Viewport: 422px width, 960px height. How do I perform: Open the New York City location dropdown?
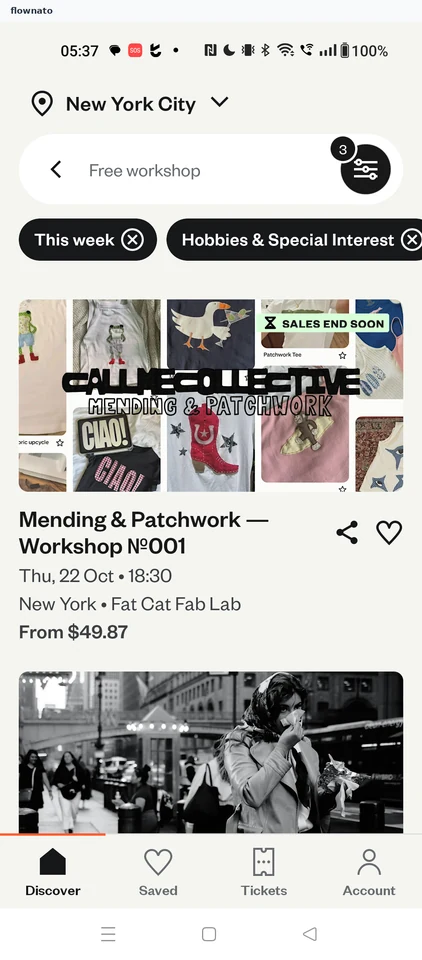point(130,104)
